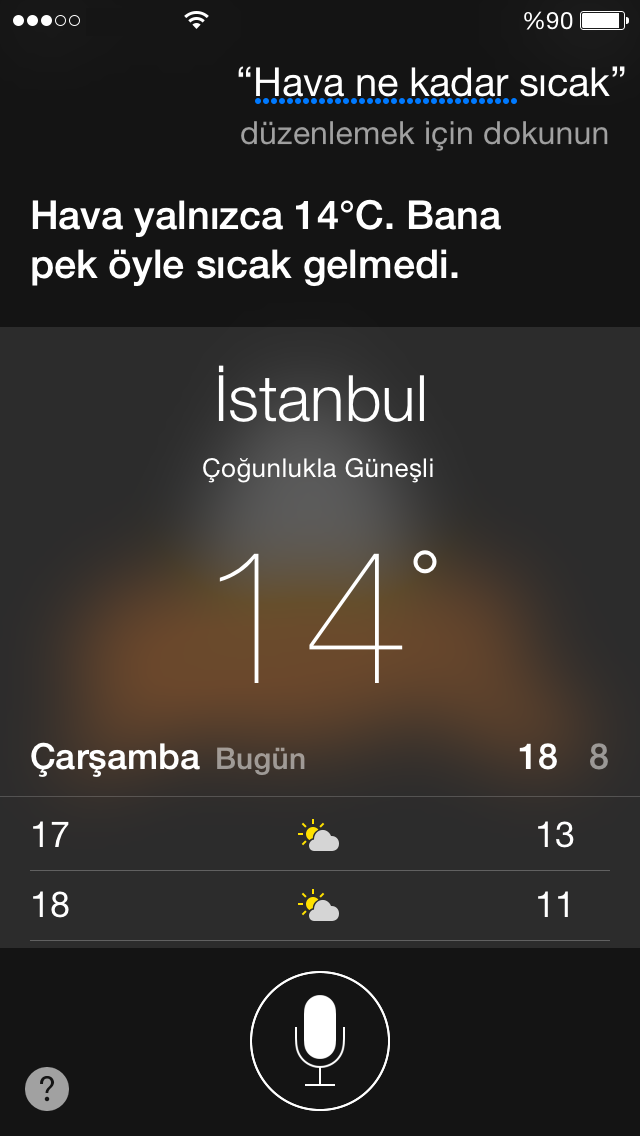640x1136 pixels.
Task: Open the Siri help question mark
Action: pos(47,1088)
